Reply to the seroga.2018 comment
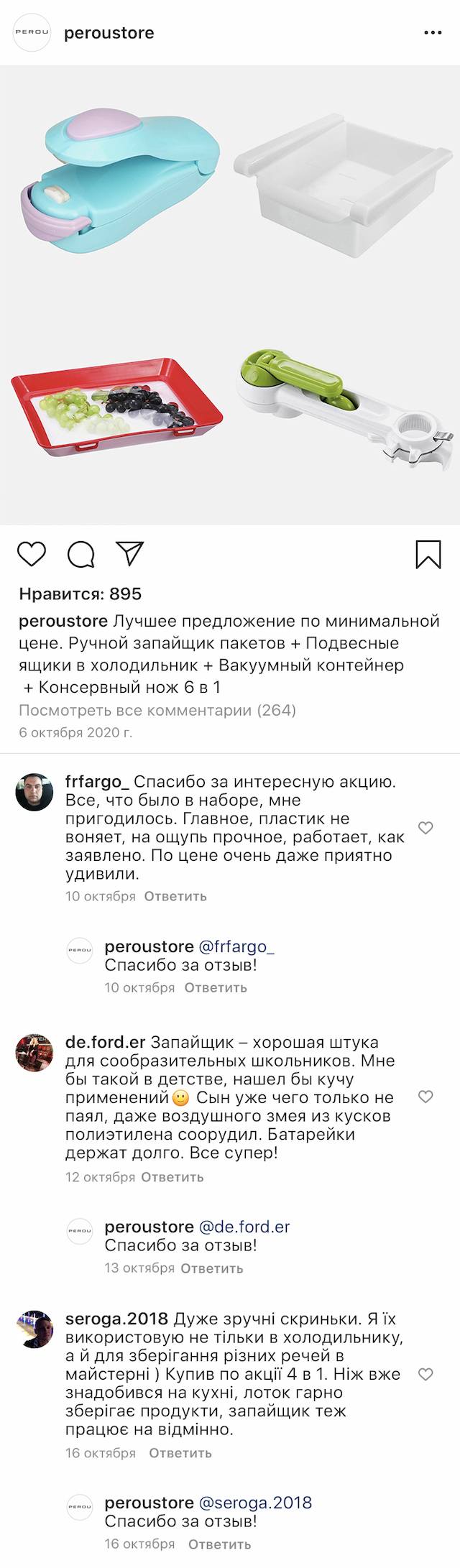Screen dimensions: 460x1568 click(x=180, y=1453)
